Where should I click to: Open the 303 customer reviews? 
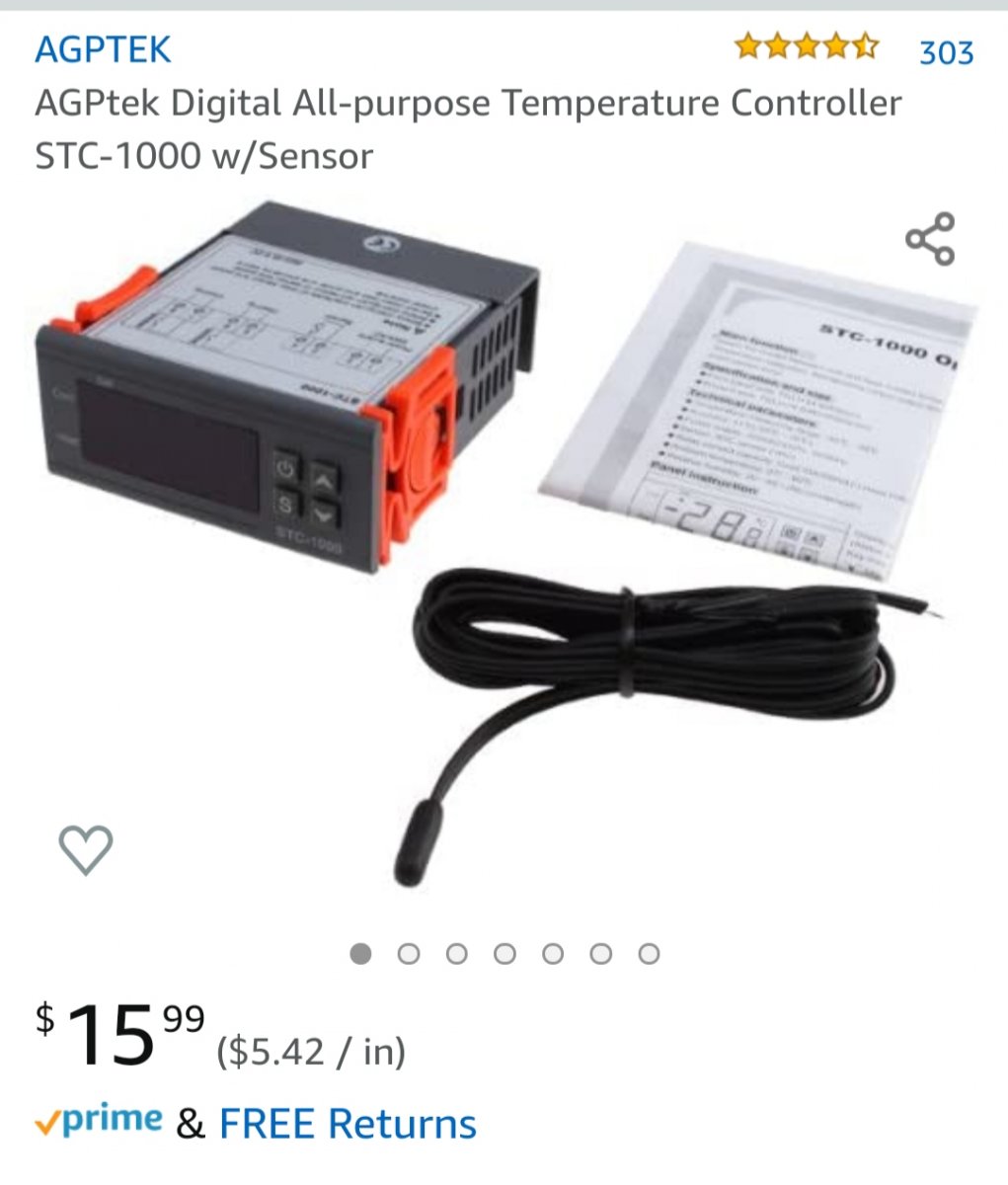click(x=945, y=51)
